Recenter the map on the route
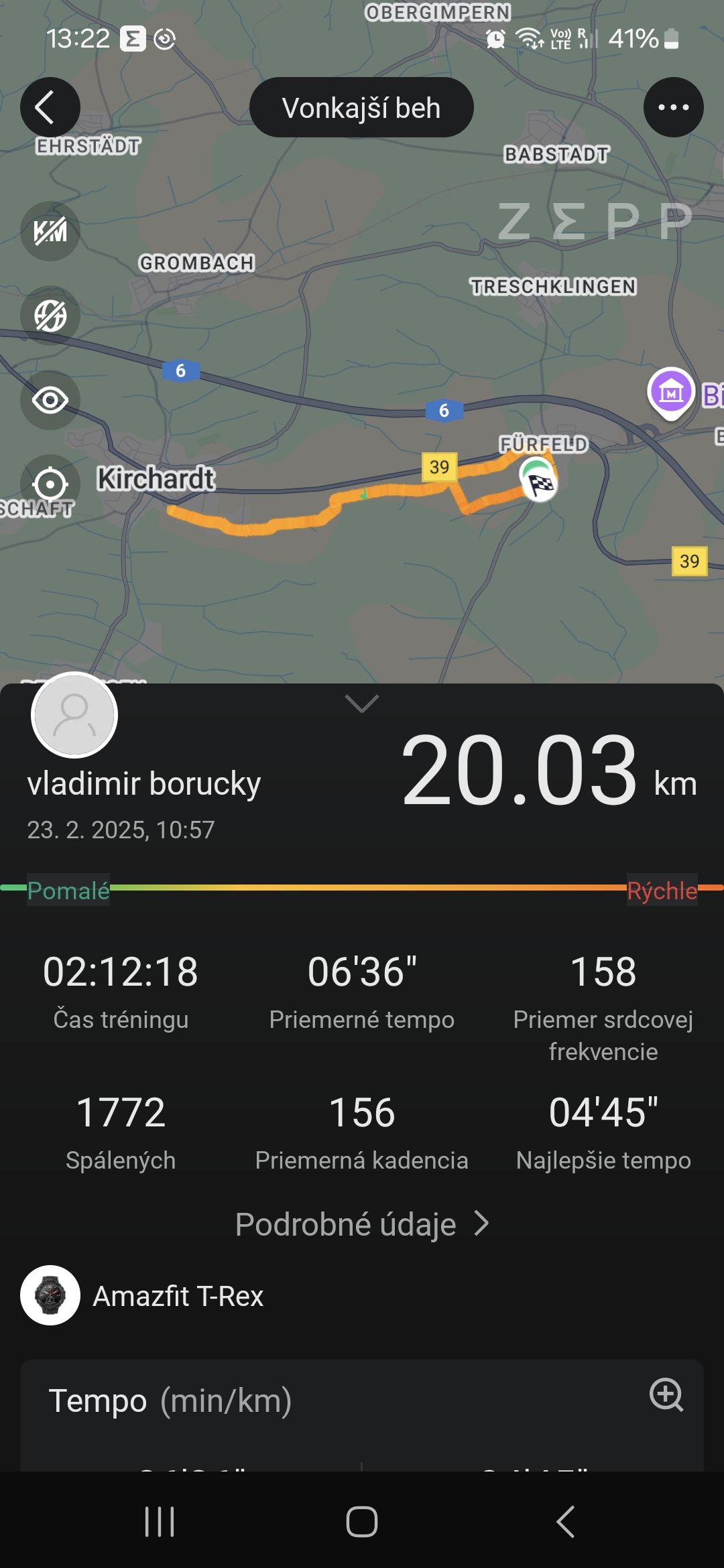 [50, 484]
